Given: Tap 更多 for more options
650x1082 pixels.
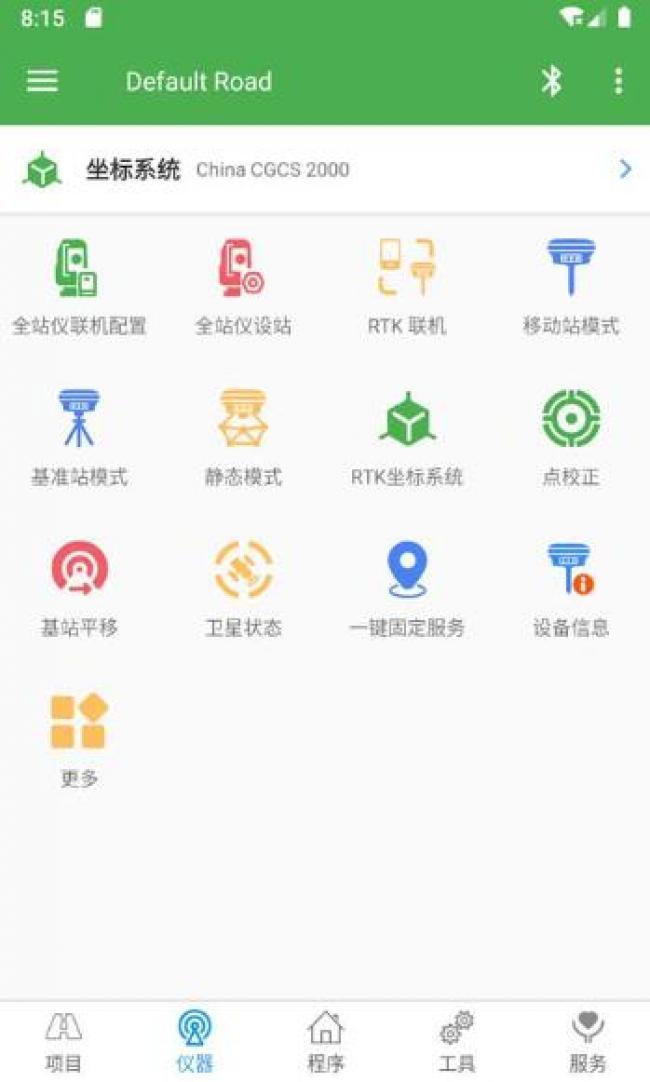Looking at the screenshot, I should pyautogui.click(x=79, y=738).
